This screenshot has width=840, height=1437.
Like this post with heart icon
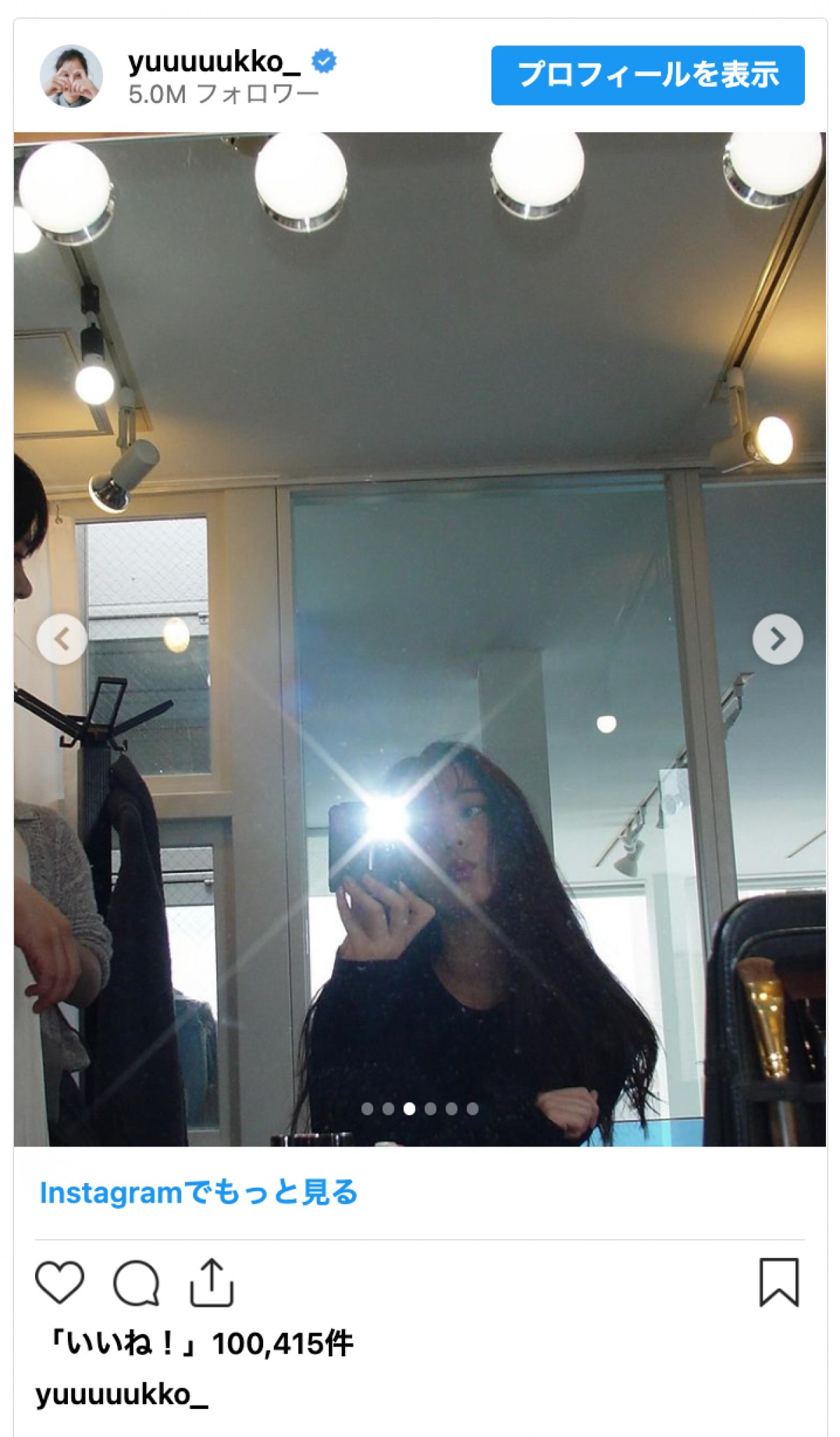tap(59, 1282)
